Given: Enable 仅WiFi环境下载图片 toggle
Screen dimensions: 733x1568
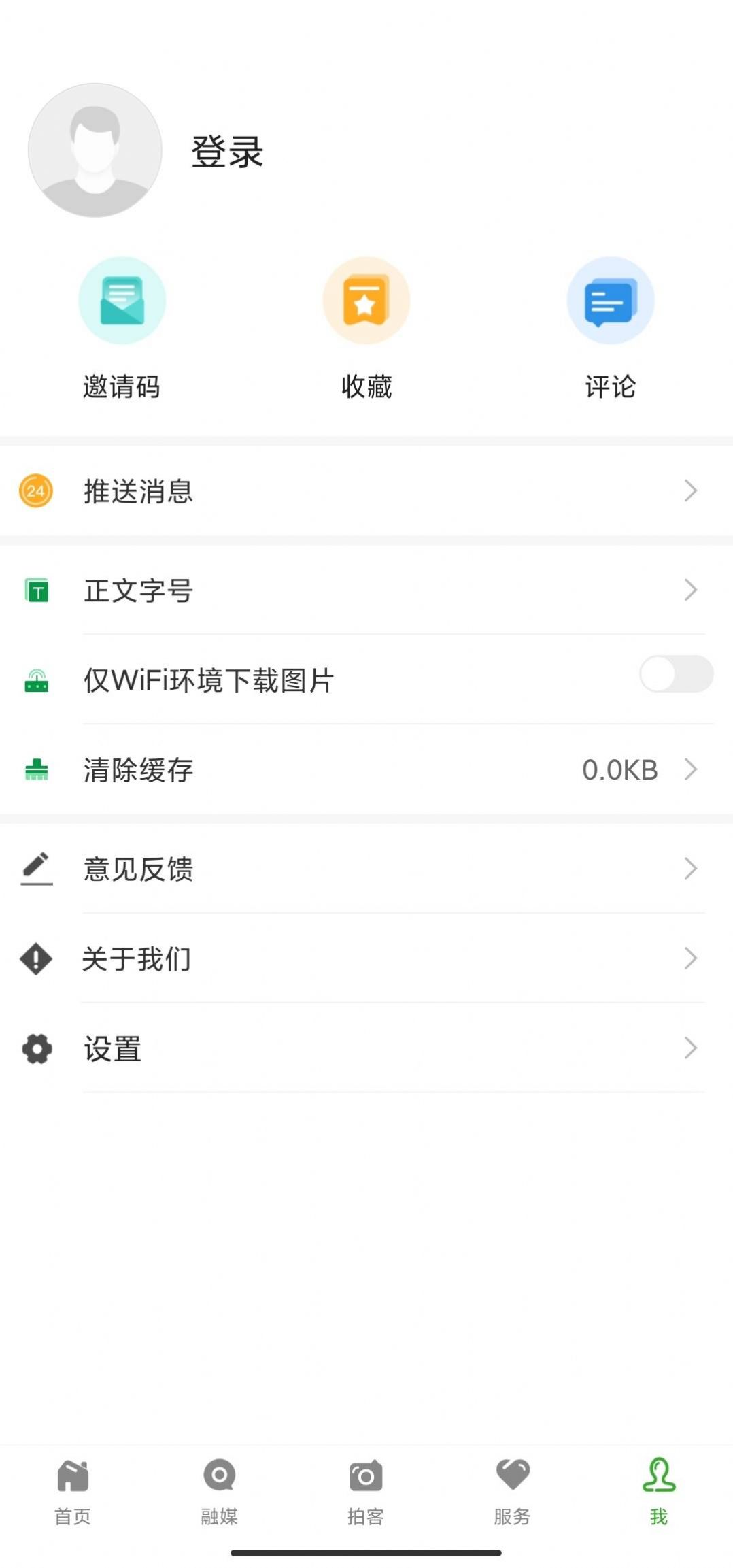Looking at the screenshot, I should (x=676, y=674).
